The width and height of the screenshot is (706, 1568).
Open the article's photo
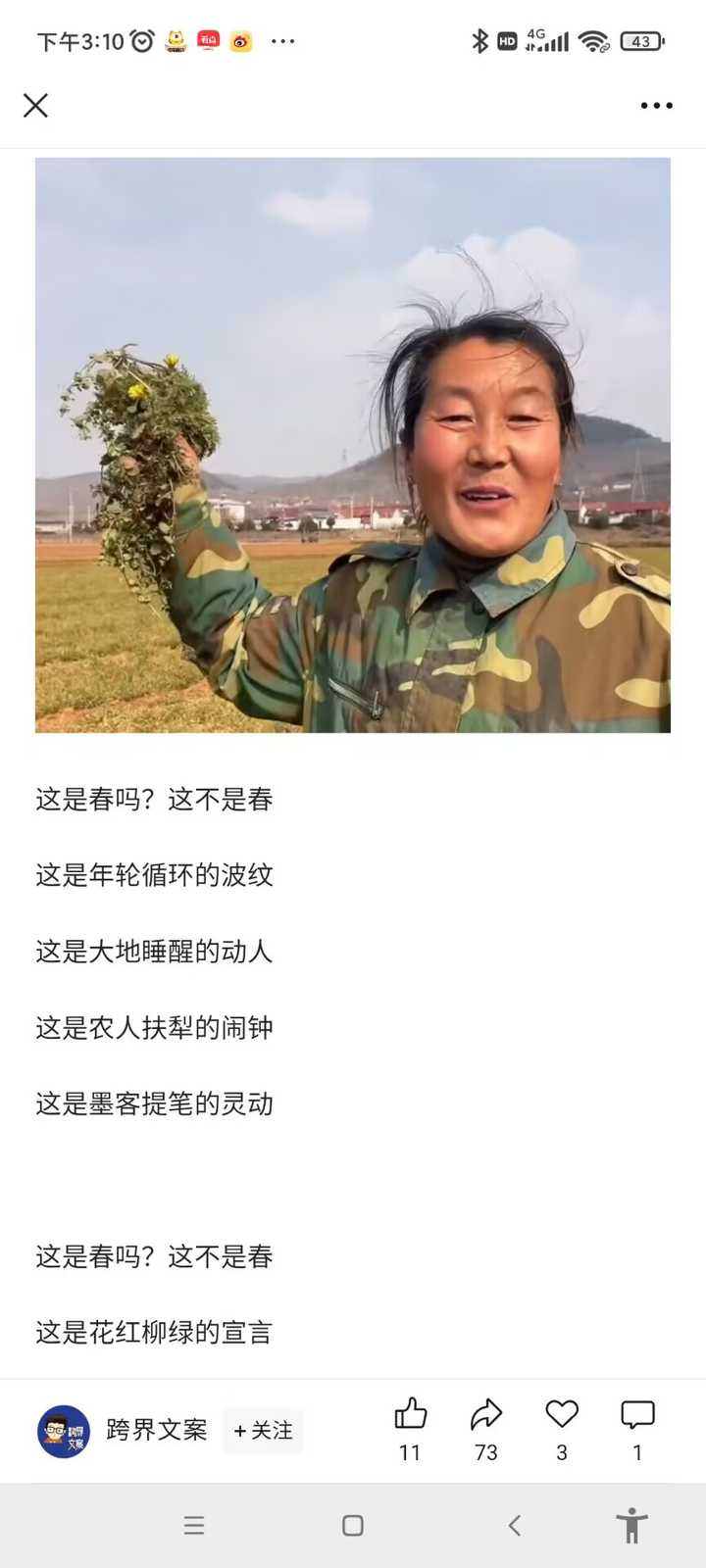(x=353, y=445)
